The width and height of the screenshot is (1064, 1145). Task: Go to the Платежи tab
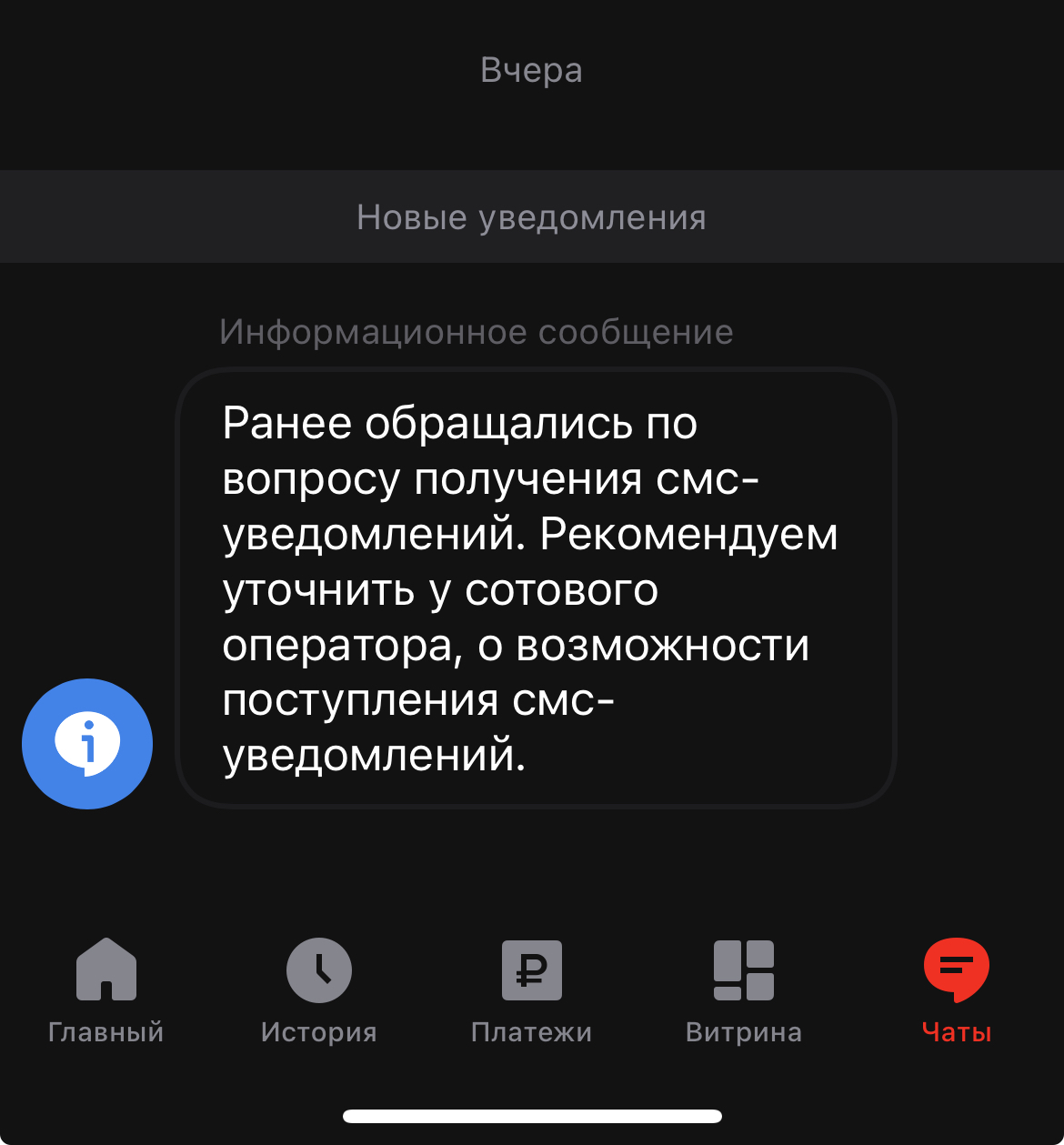click(531, 989)
